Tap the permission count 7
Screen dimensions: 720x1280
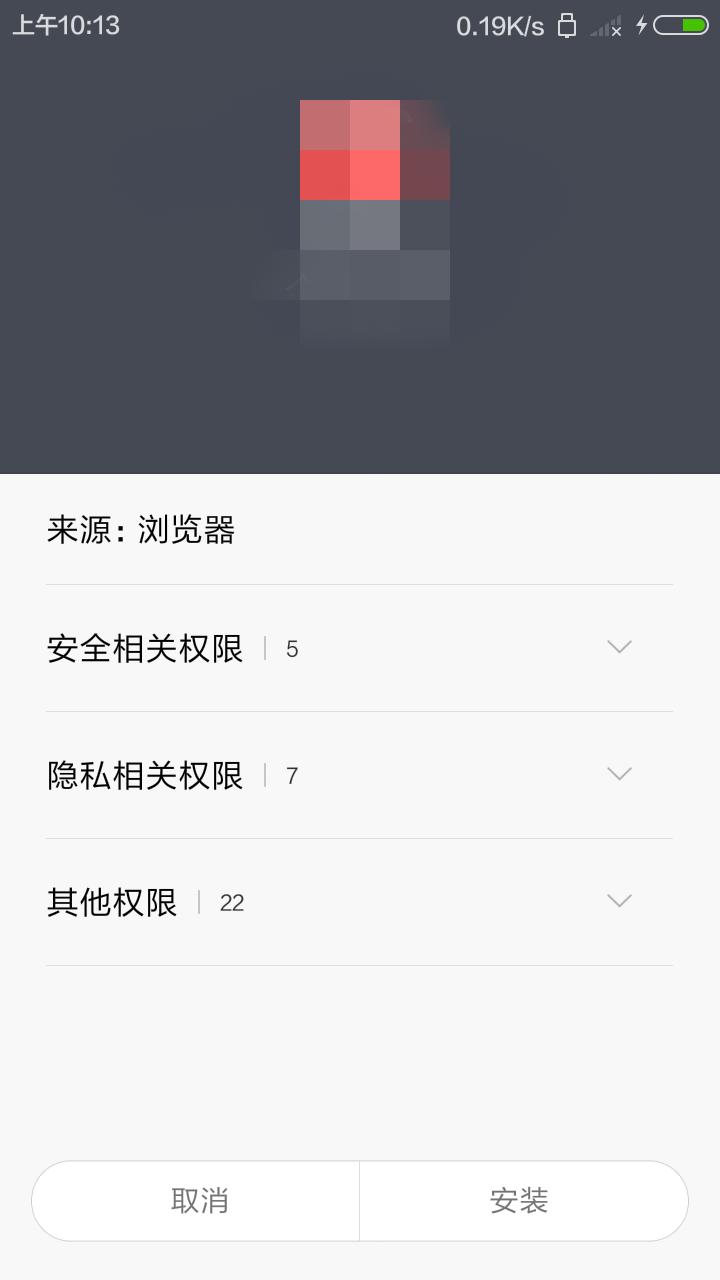click(291, 775)
